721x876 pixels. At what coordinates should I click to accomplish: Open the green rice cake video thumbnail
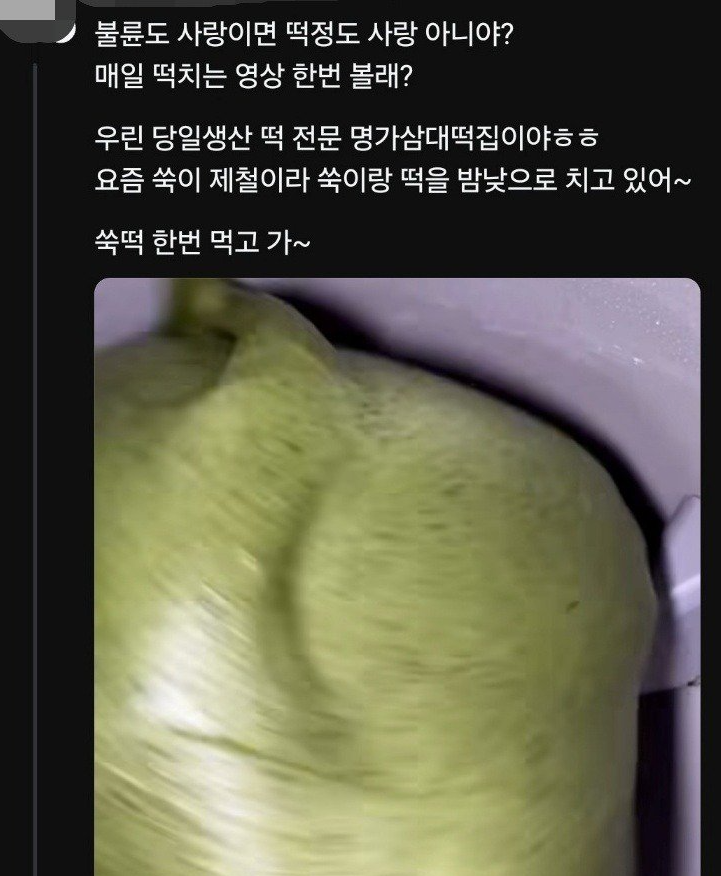[x=397, y=576]
